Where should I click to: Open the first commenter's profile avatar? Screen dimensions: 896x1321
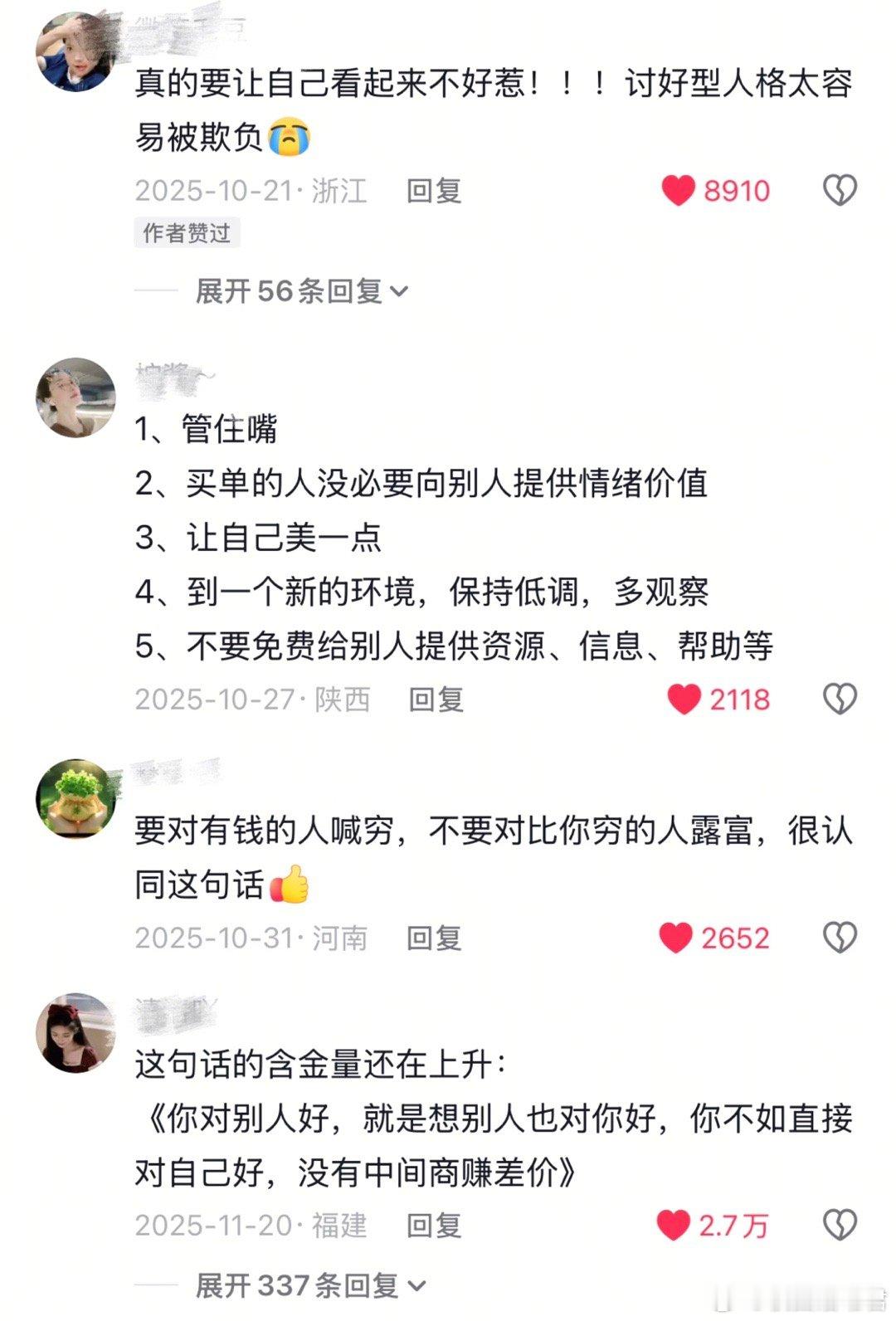(x=75, y=51)
